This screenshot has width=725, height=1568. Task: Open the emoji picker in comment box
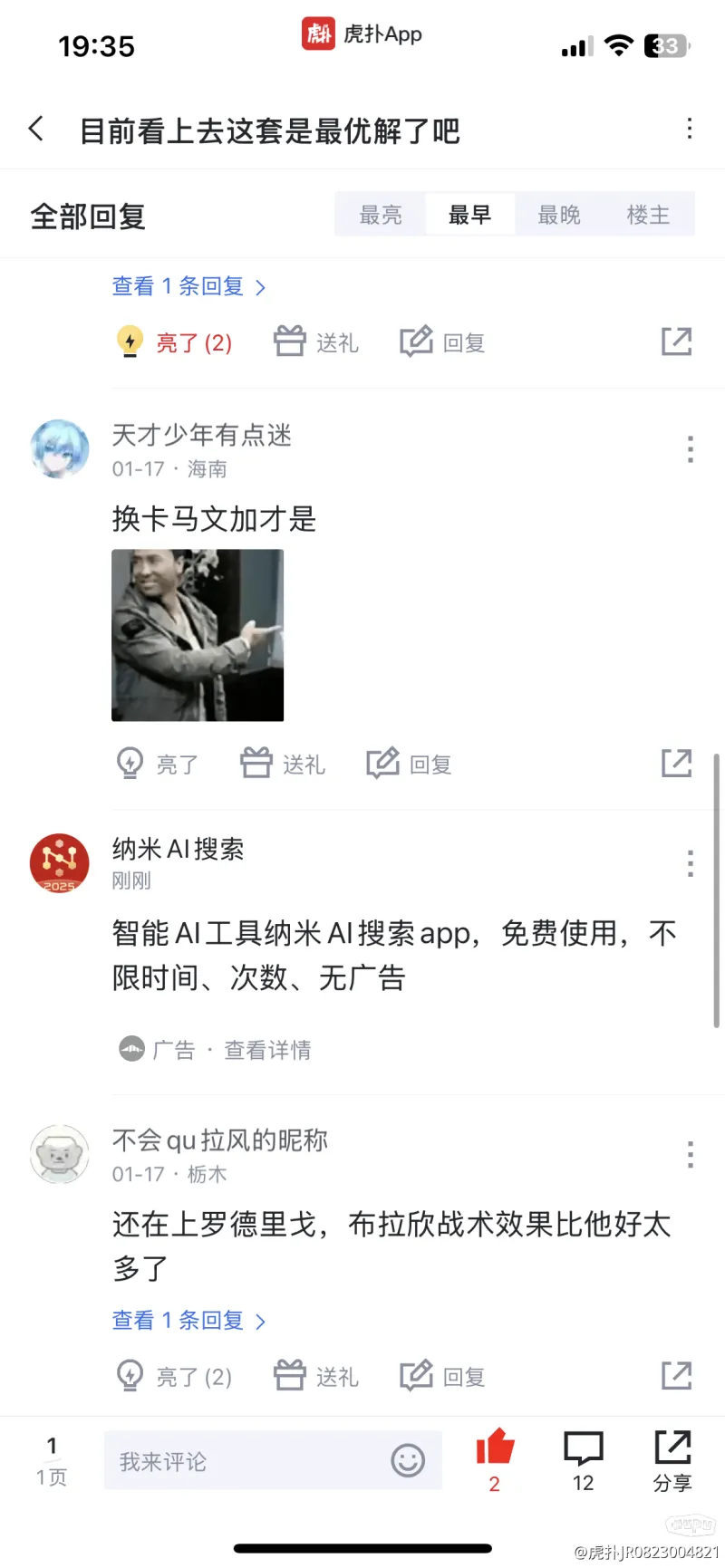(408, 1460)
